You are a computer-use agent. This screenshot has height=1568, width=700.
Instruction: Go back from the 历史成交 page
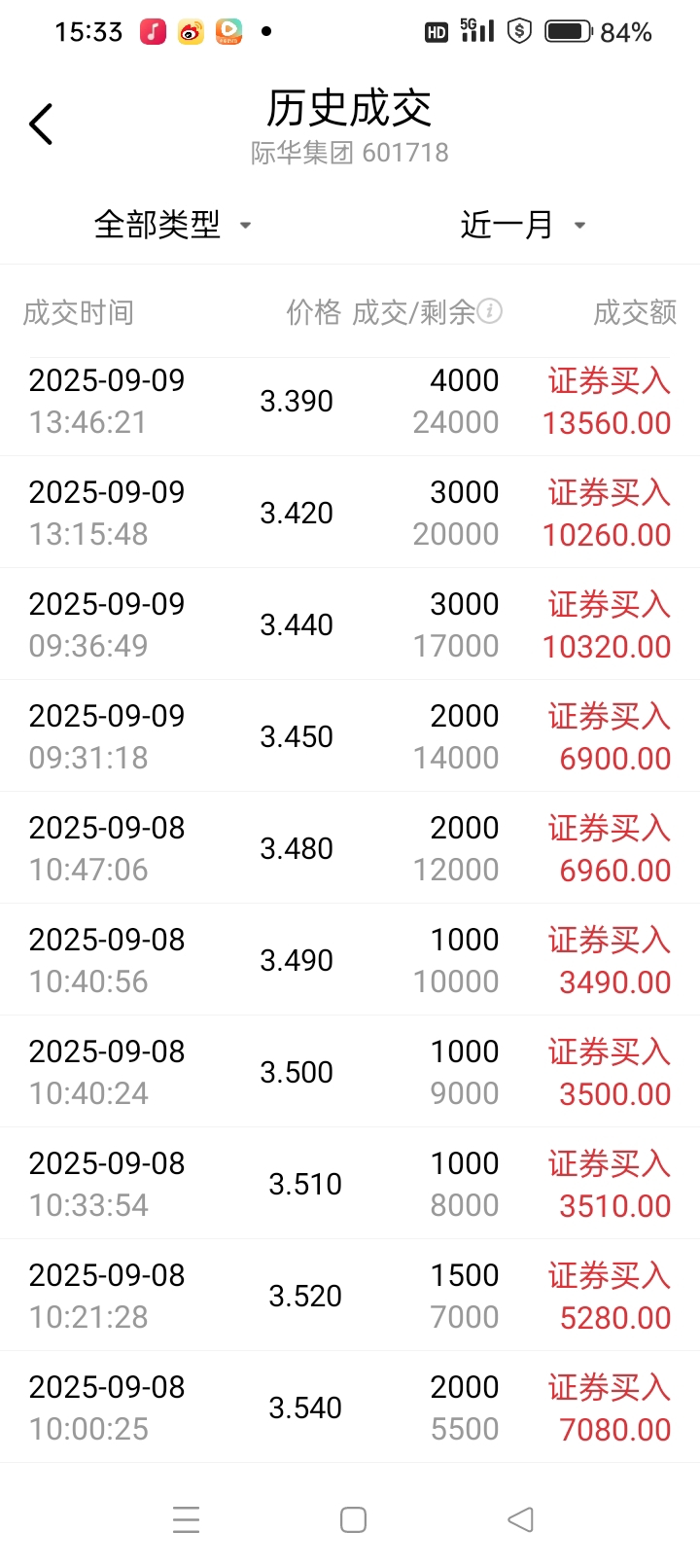(x=41, y=125)
